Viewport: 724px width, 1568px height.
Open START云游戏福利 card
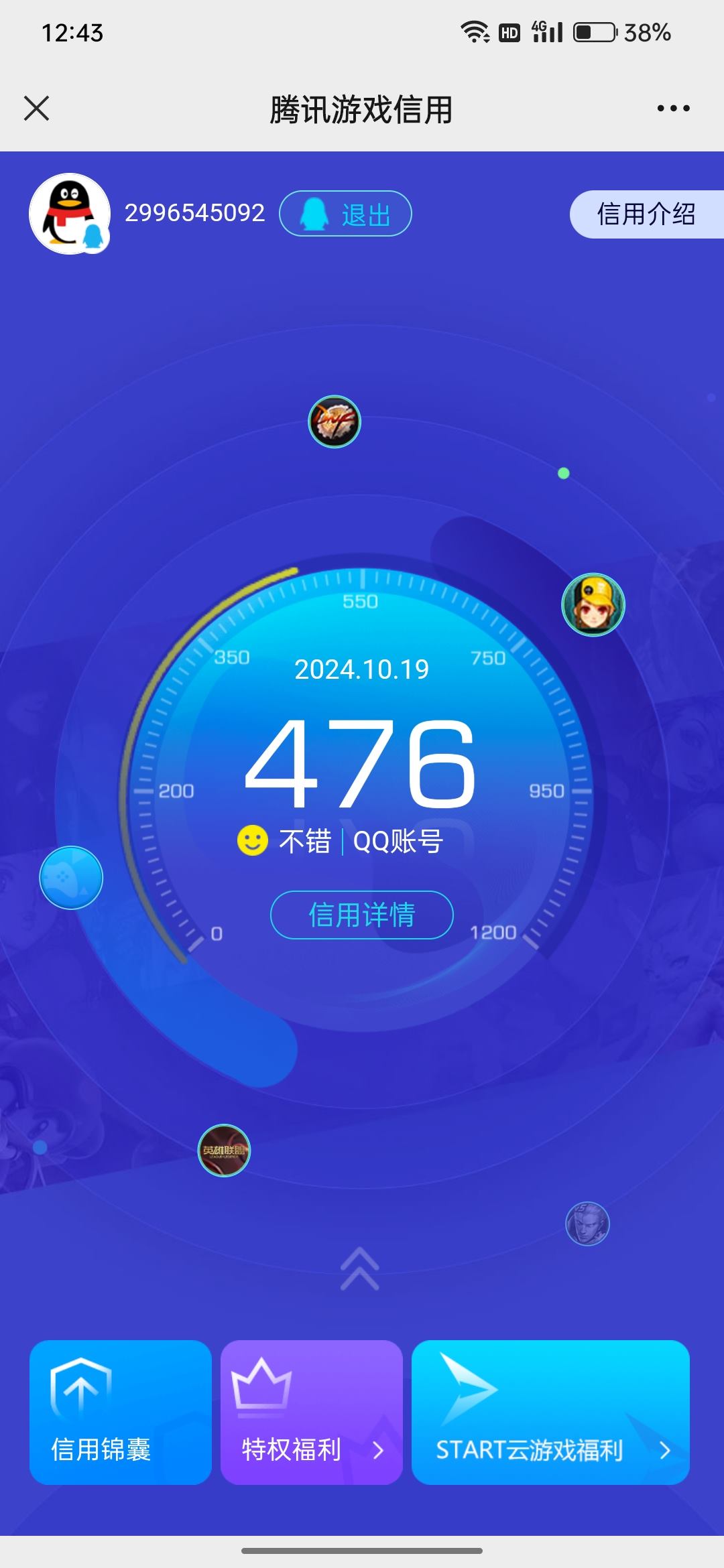(x=550, y=1412)
